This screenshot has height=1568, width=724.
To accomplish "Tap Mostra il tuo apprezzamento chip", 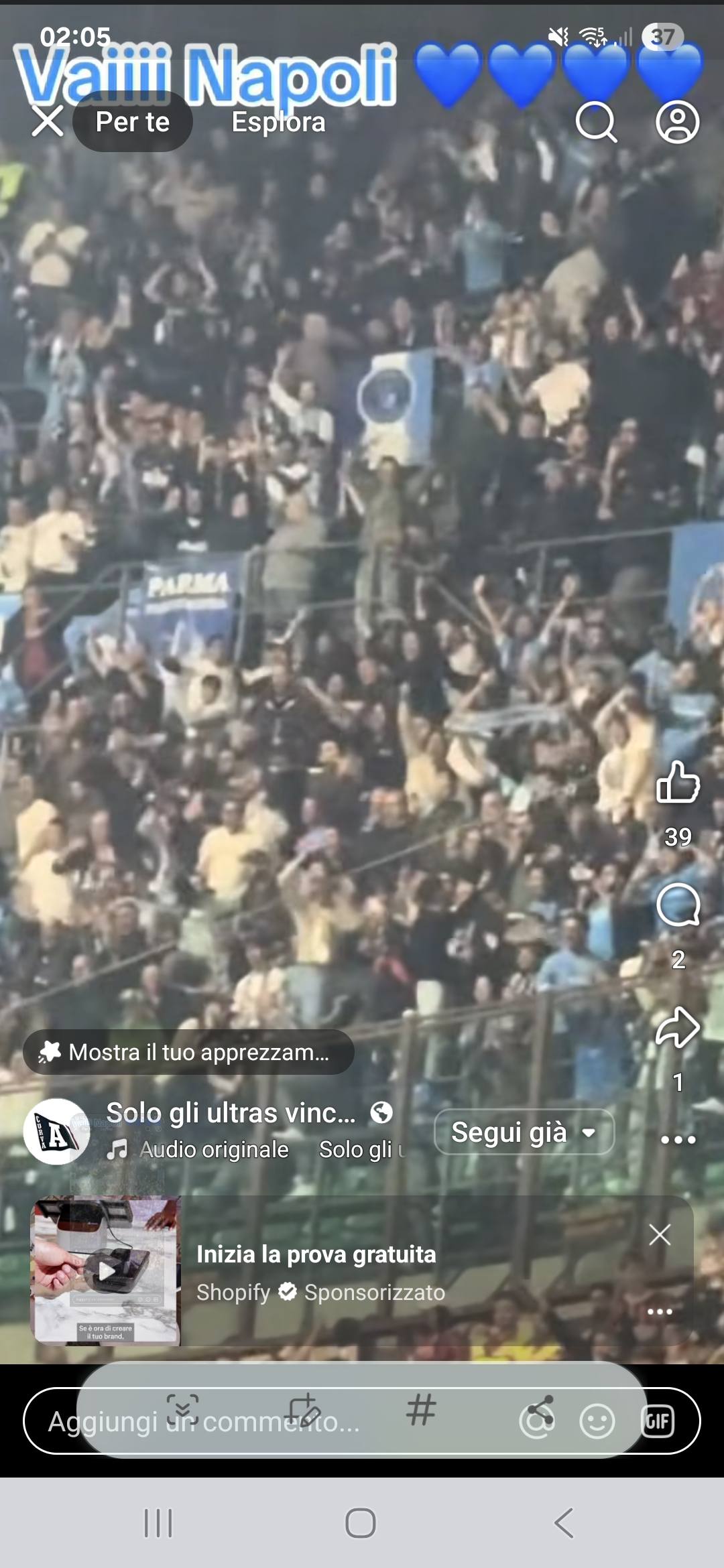I will [189, 1052].
